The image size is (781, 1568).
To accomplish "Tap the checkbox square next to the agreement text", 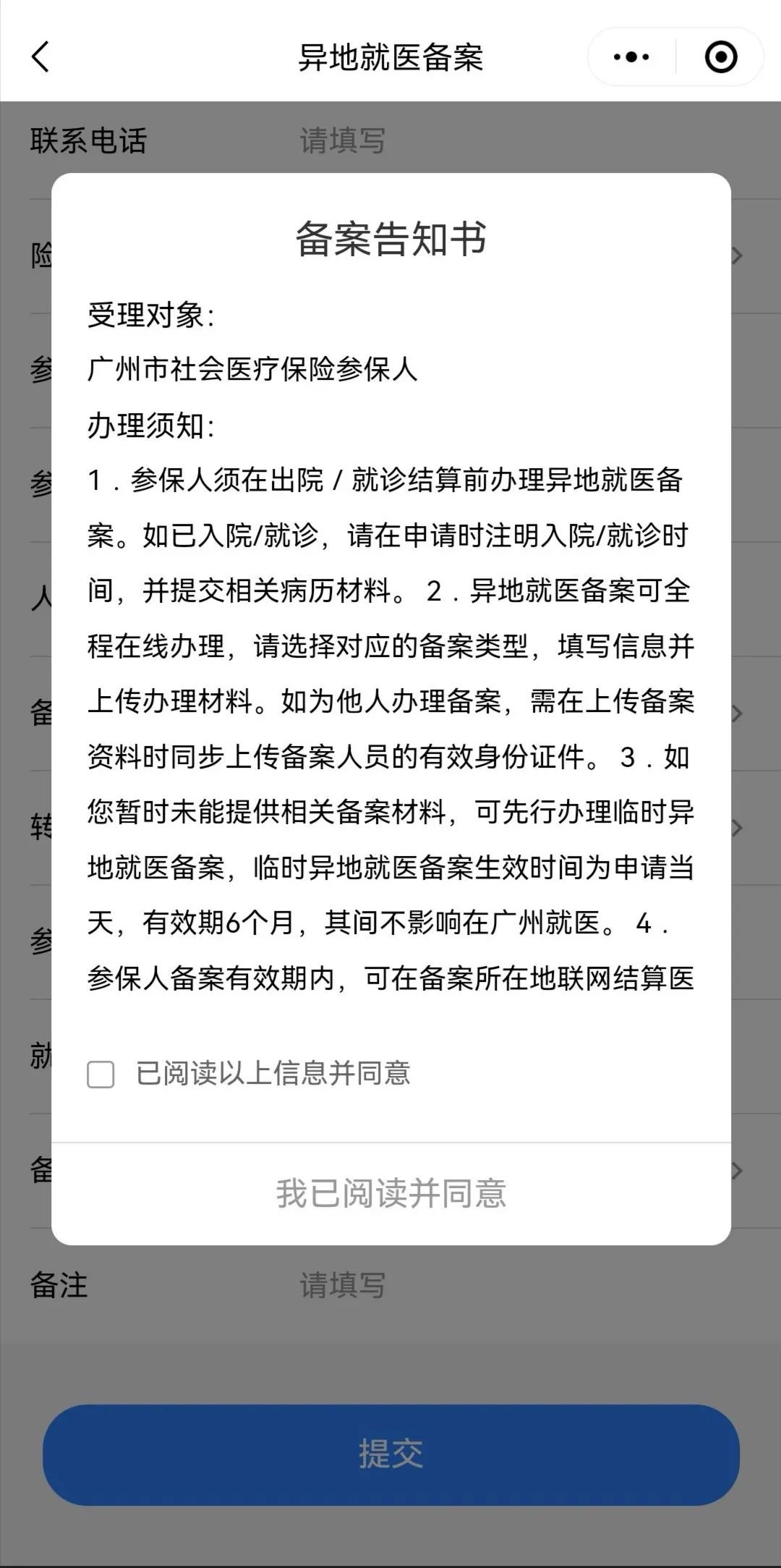I will click(101, 1077).
